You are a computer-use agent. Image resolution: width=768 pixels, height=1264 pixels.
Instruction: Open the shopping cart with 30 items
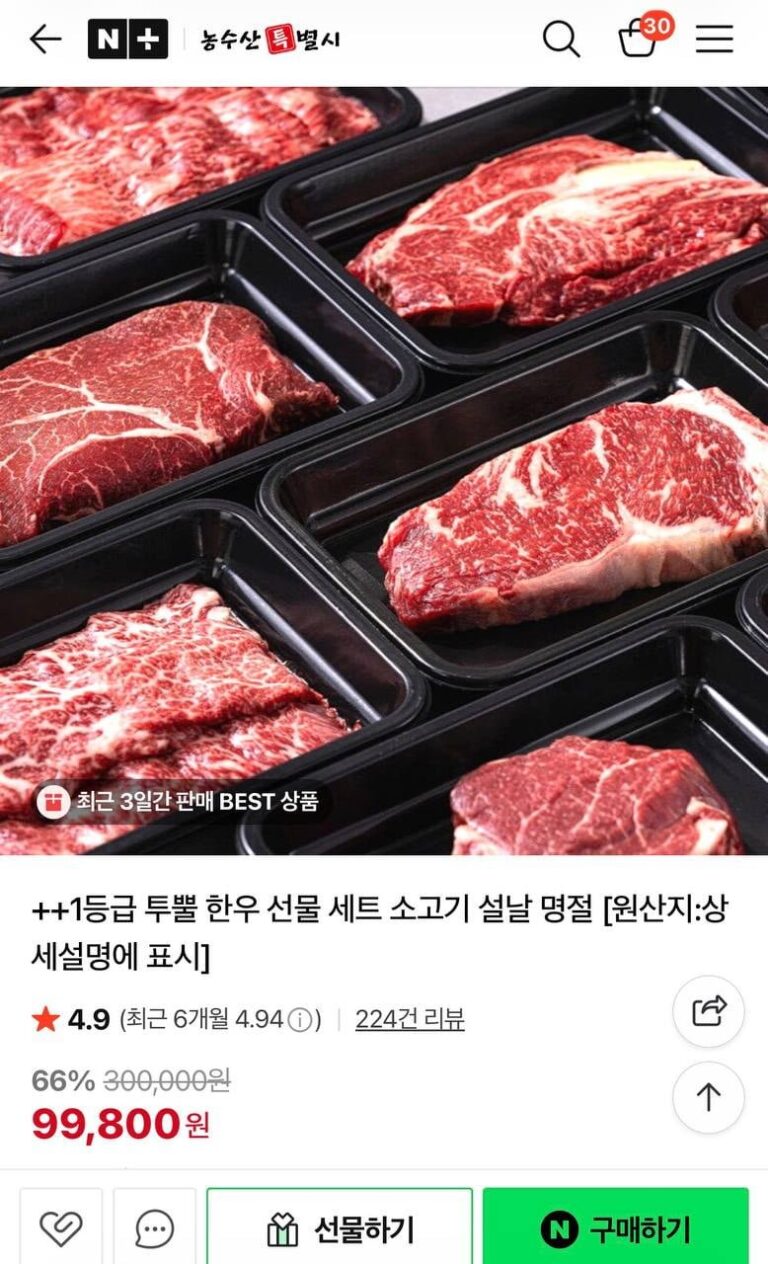(640, 40)
